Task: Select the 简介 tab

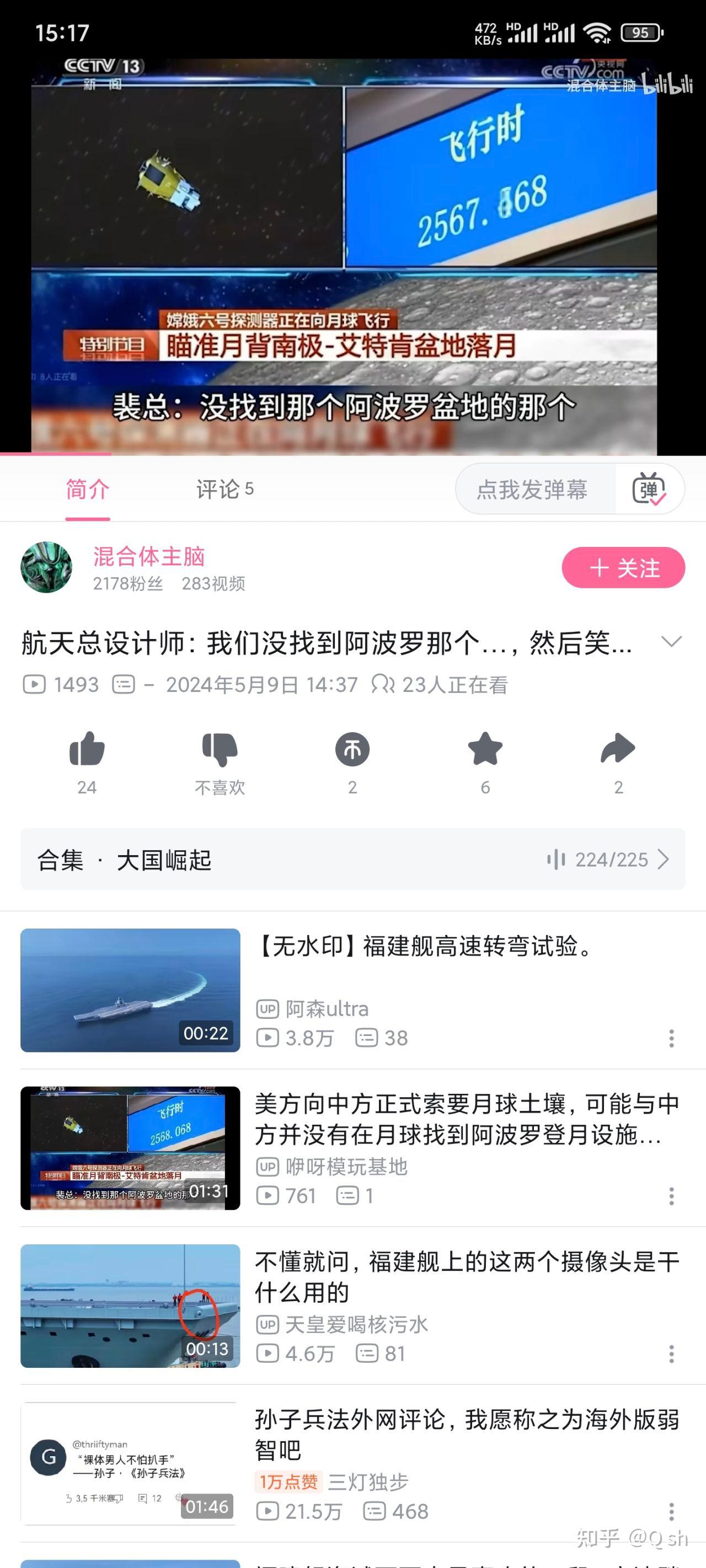Action: (88, 490)
